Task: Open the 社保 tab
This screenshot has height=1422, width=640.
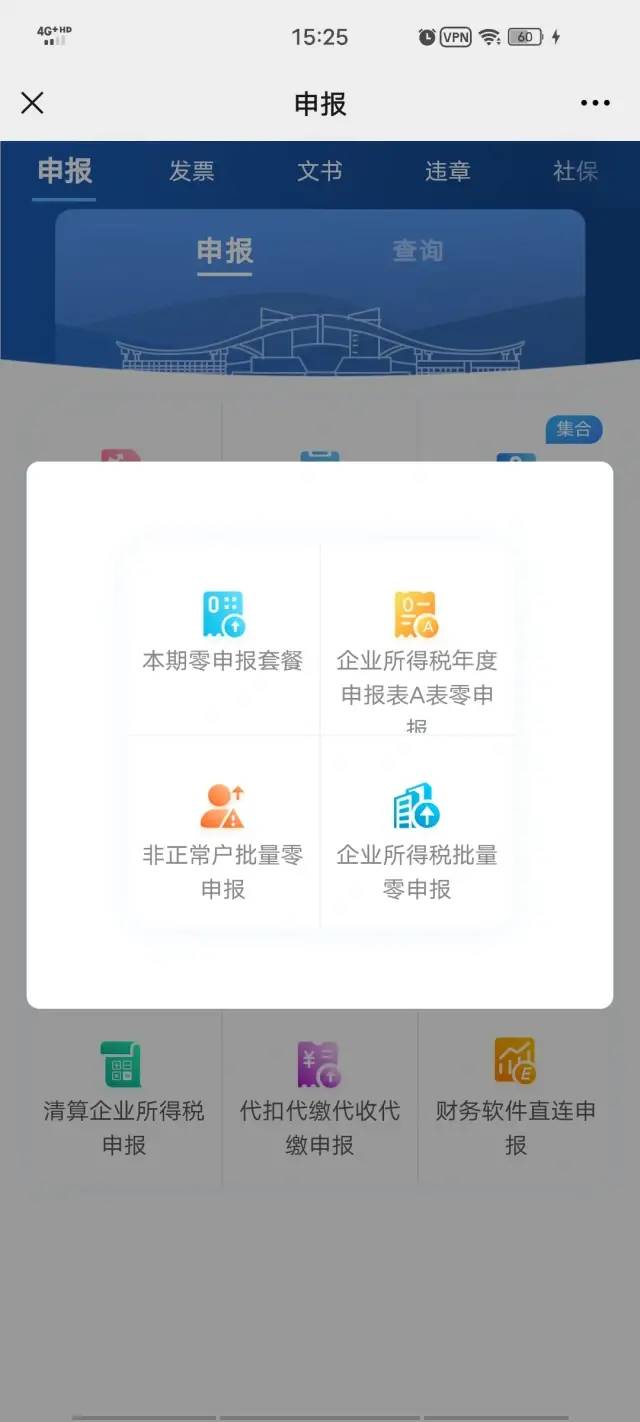Action: (575, 171)
